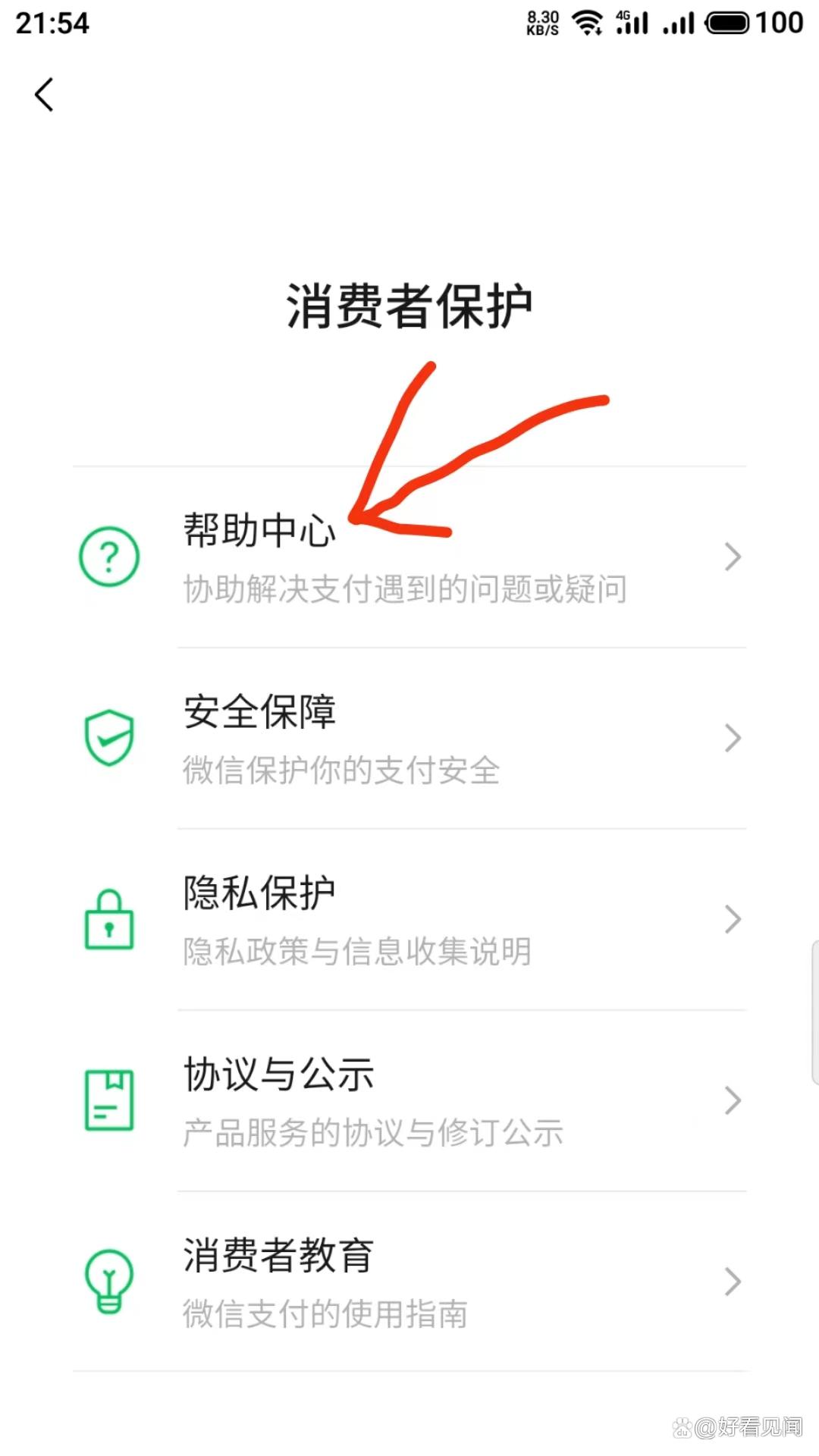Tap the lightbulb icon for 消费者教育
This screenshot has height=1456, width=819.
point(108,1282)
